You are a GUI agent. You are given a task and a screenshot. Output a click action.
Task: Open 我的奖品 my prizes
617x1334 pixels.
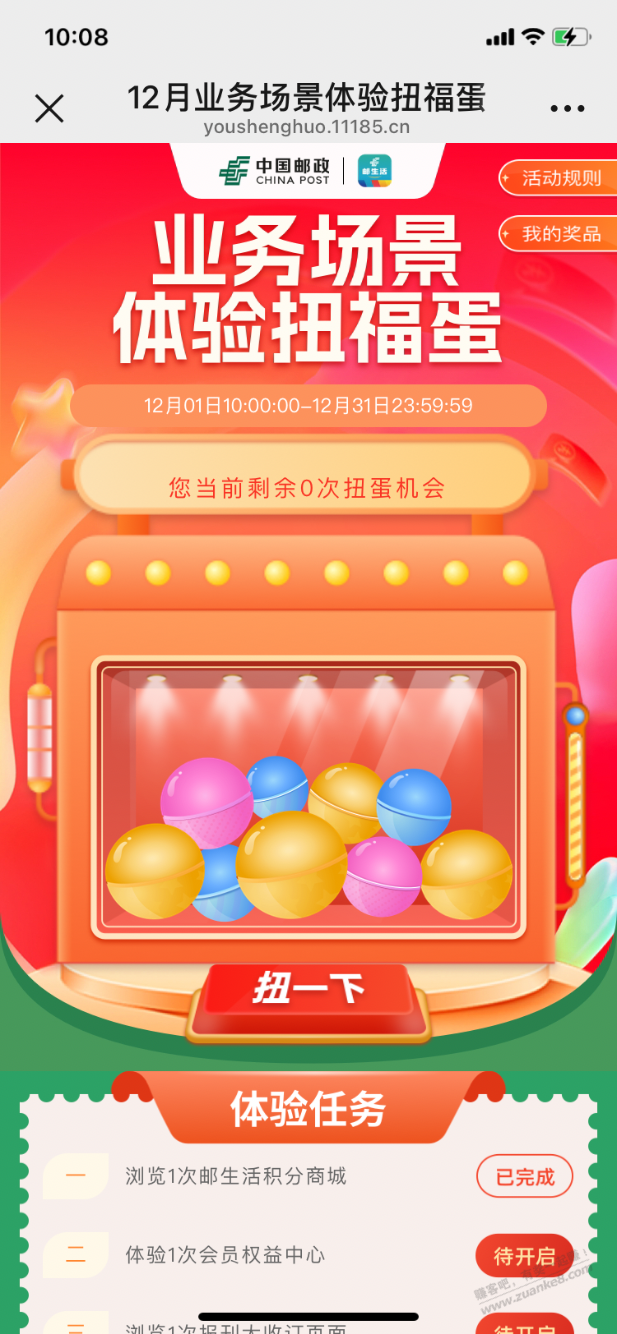pyautogui.click(x=559, y=234)
